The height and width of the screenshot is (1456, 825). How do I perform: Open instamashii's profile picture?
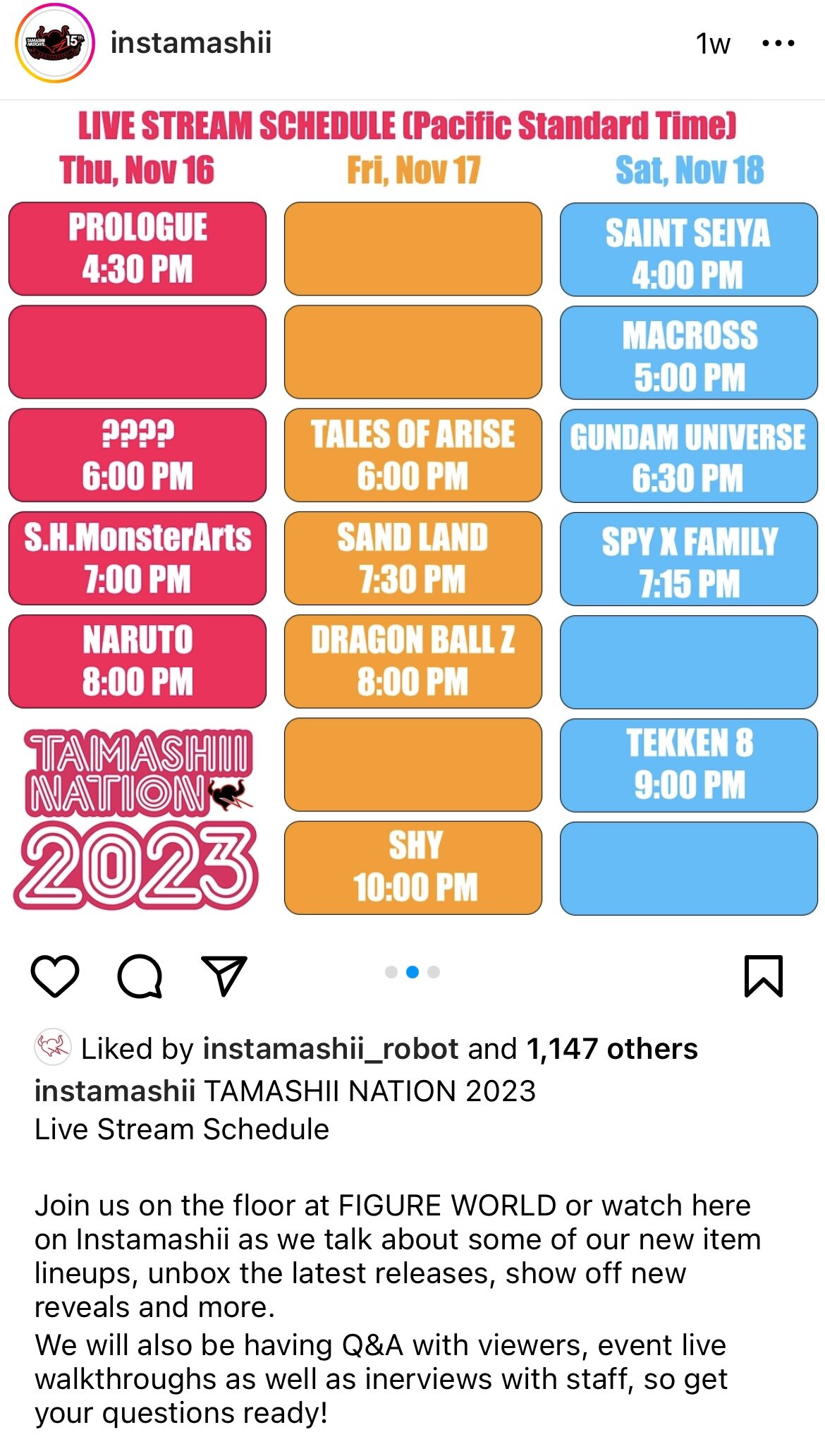55,44
